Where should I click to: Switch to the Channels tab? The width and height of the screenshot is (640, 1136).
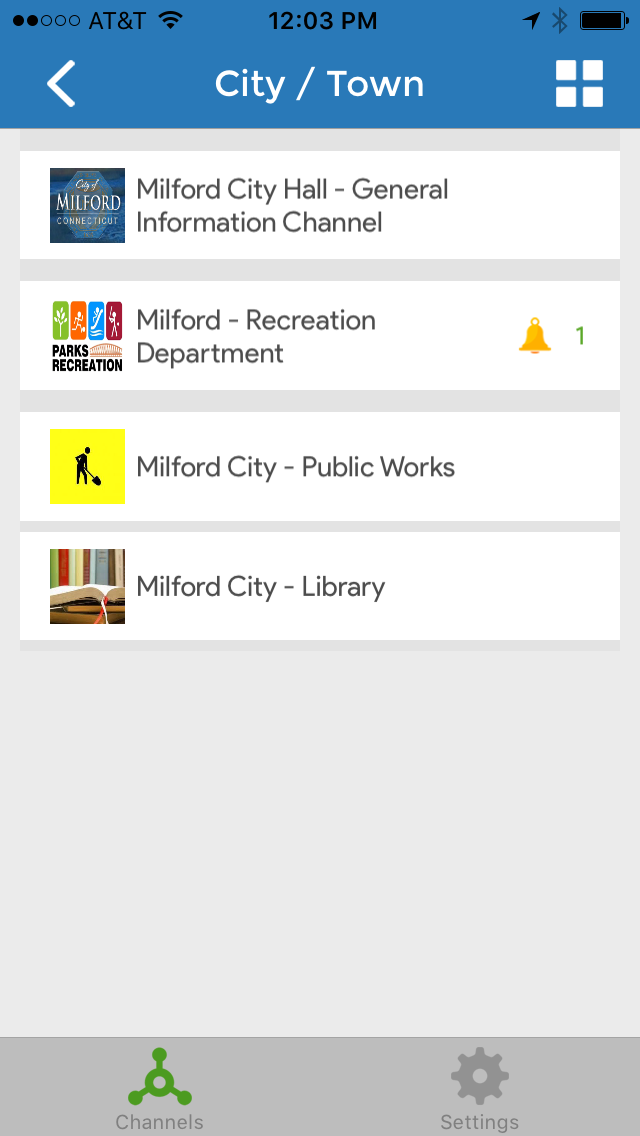point(160,1090)
